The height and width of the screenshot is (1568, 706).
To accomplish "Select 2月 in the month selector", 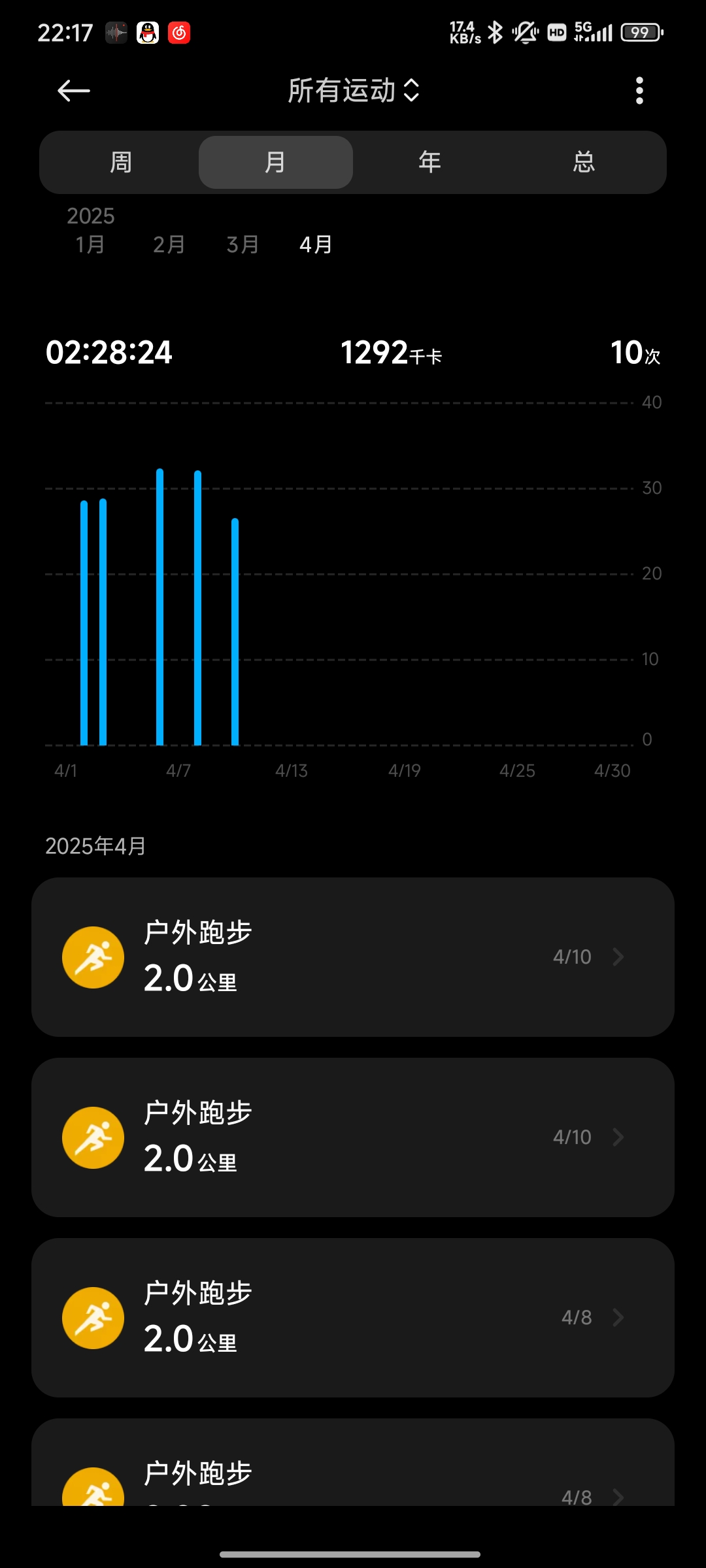I will pyautogui.click(x=169, y=244).
